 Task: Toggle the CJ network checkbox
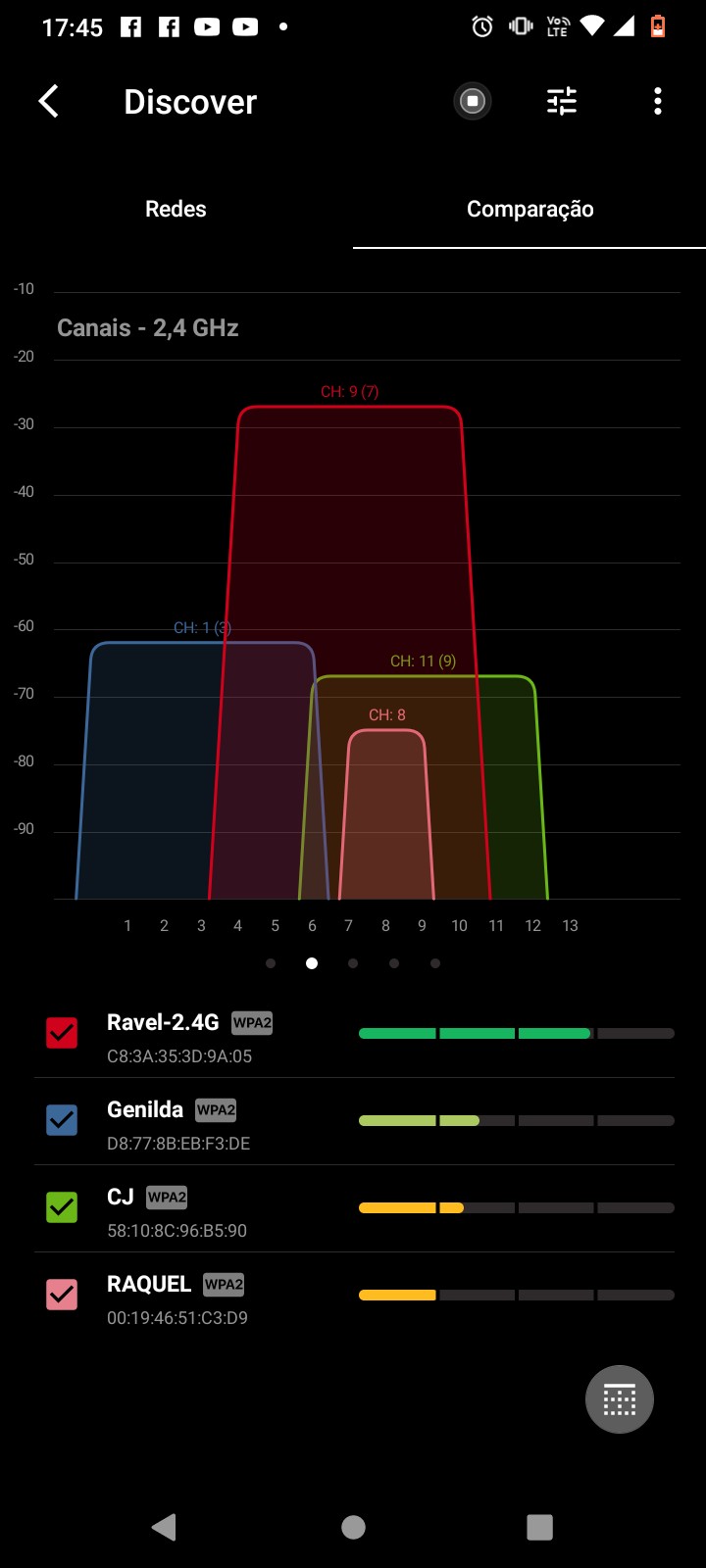62,1207
